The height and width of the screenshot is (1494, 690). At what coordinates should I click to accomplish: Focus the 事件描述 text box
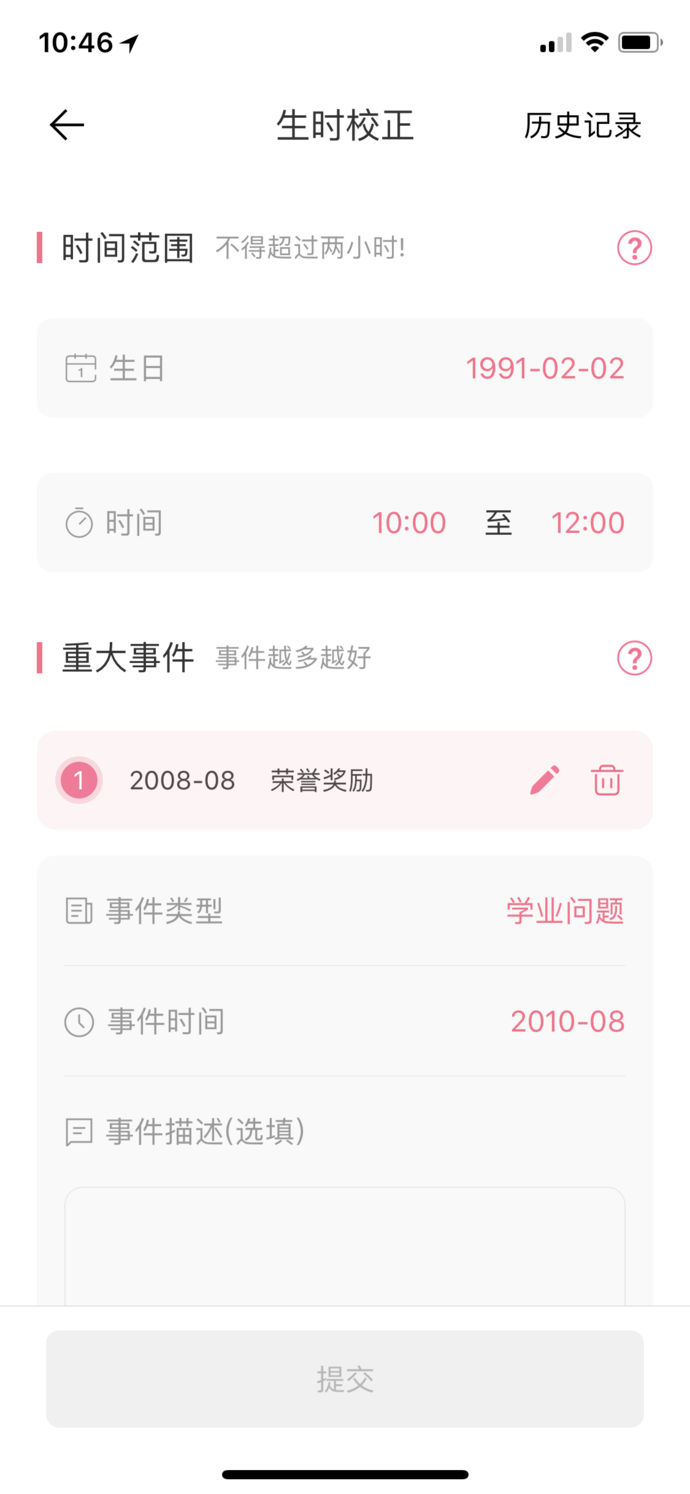345,1245
